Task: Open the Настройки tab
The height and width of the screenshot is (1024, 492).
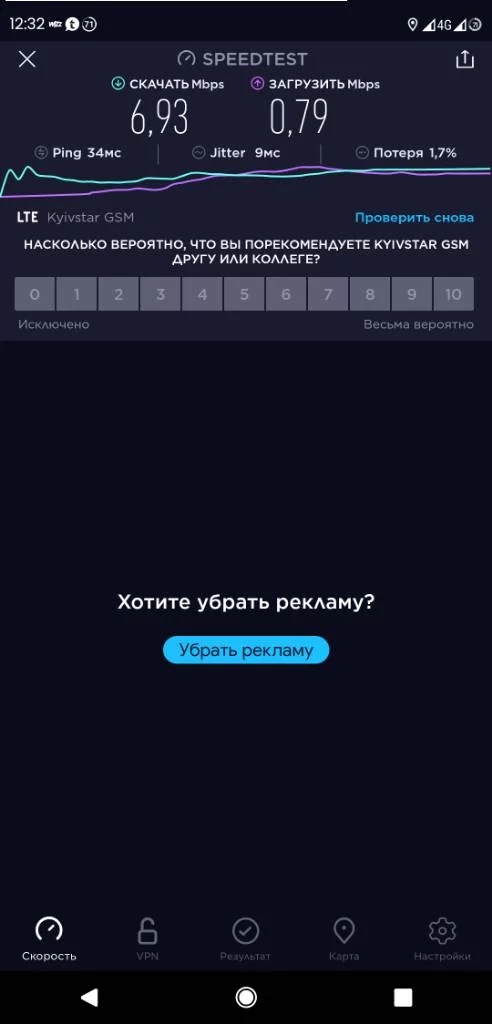Action: (x=442, y=940)
